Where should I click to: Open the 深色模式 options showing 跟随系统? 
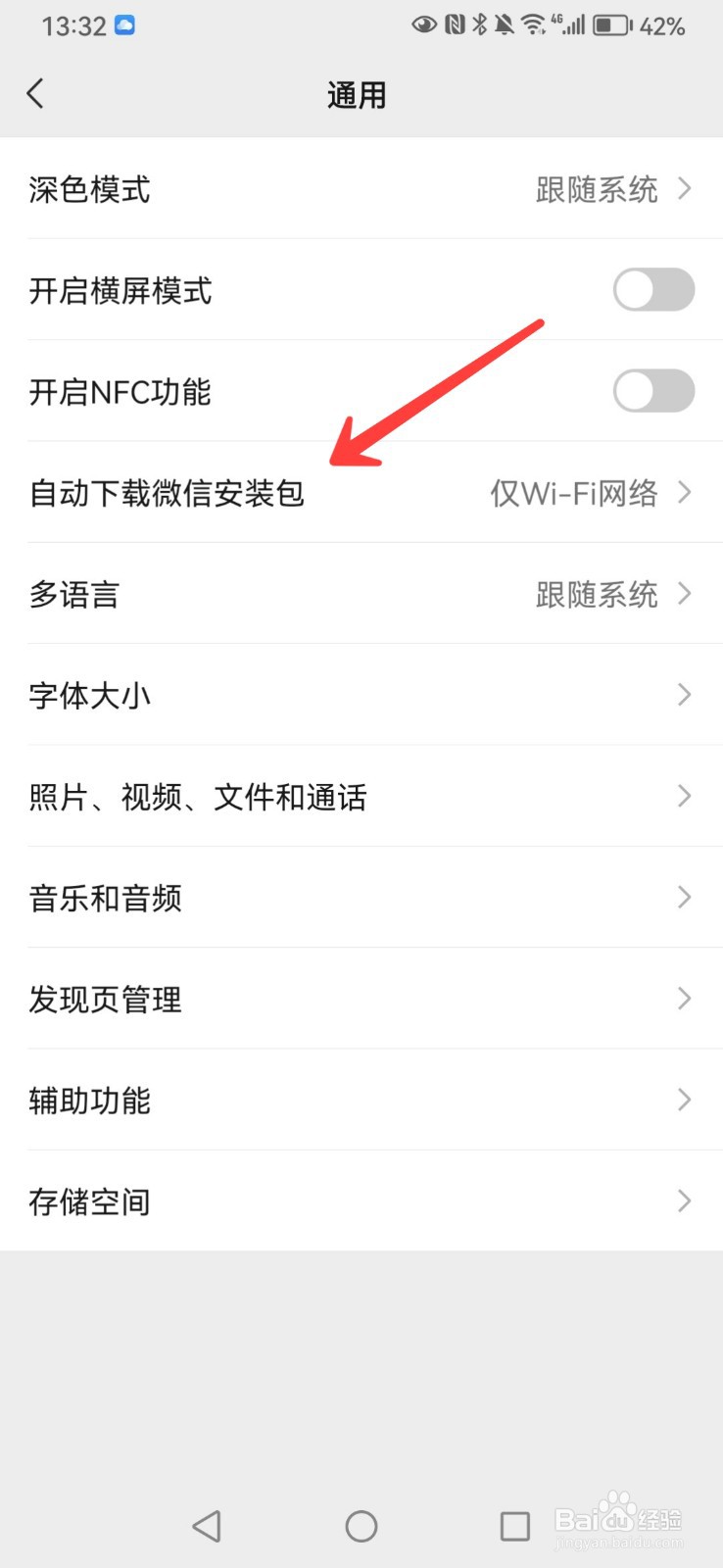361,189
